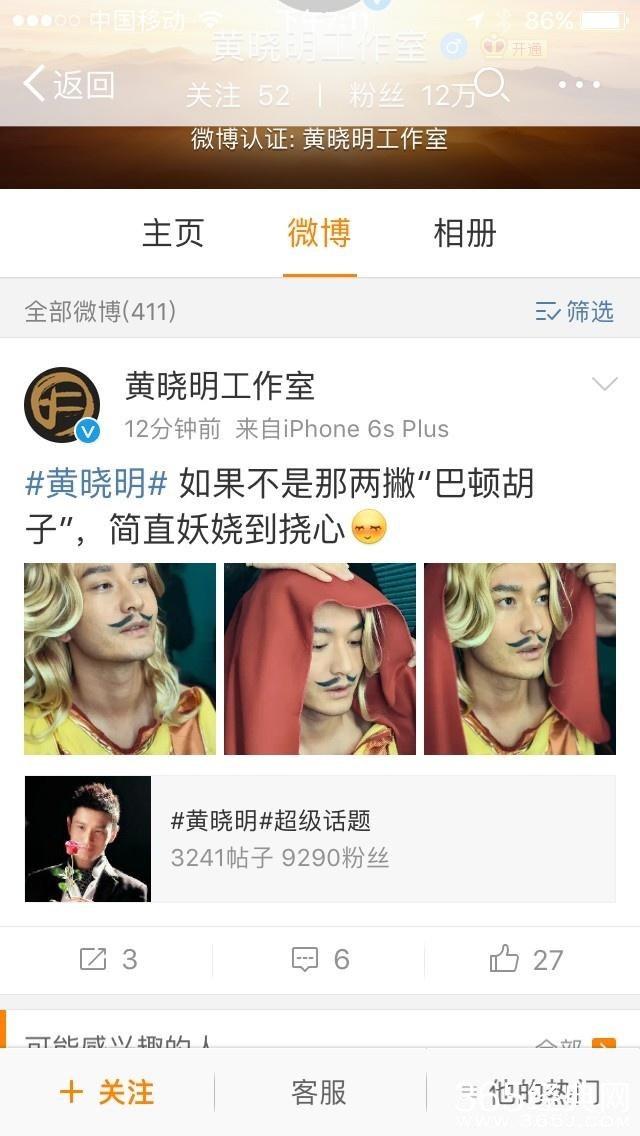This screenshot has height=1136, width=640.
Task: Like the post with 27 likes
Action: [x=527, y=960]
